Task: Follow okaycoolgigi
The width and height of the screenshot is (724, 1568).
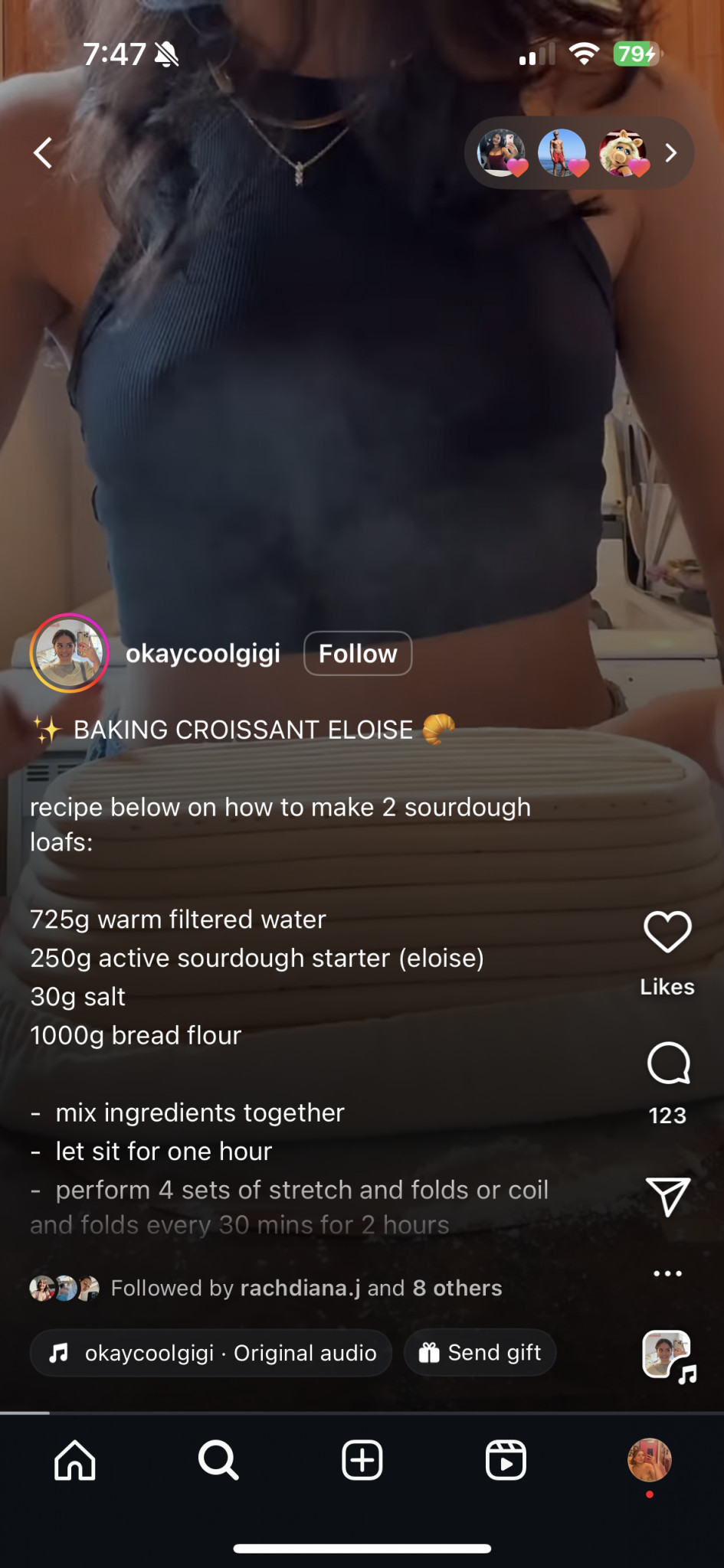Action: 358,653
